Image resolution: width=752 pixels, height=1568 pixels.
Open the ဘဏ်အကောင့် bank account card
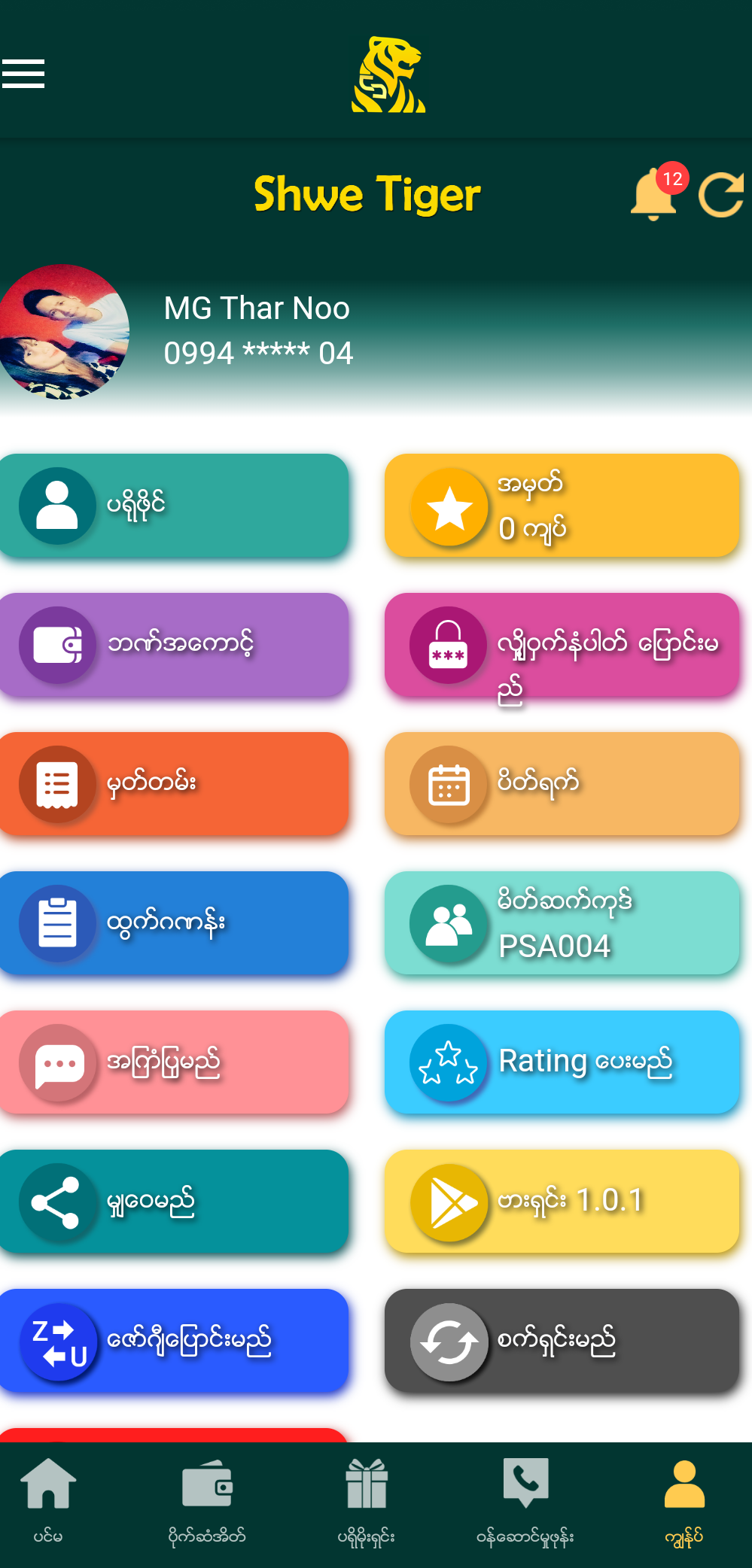pyautogui.click(x=174, y=645)
